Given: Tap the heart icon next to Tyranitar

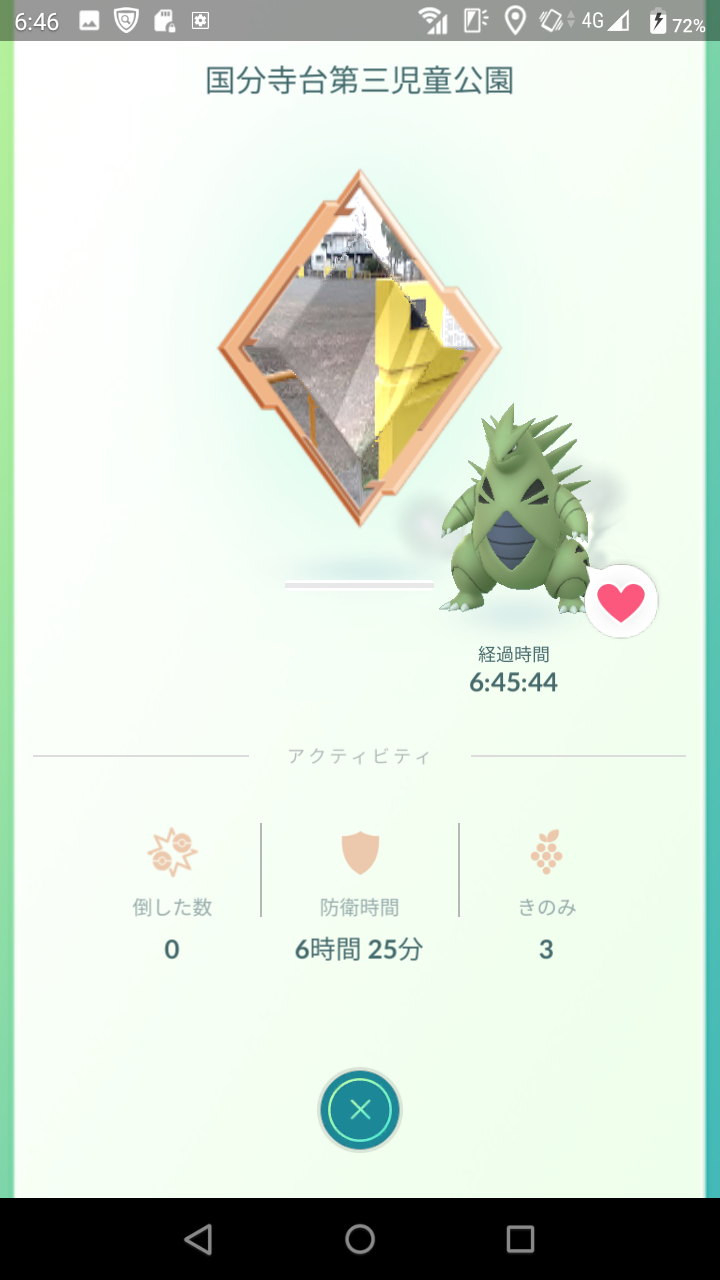Looking at the screenshot, I should click(621, 601).
